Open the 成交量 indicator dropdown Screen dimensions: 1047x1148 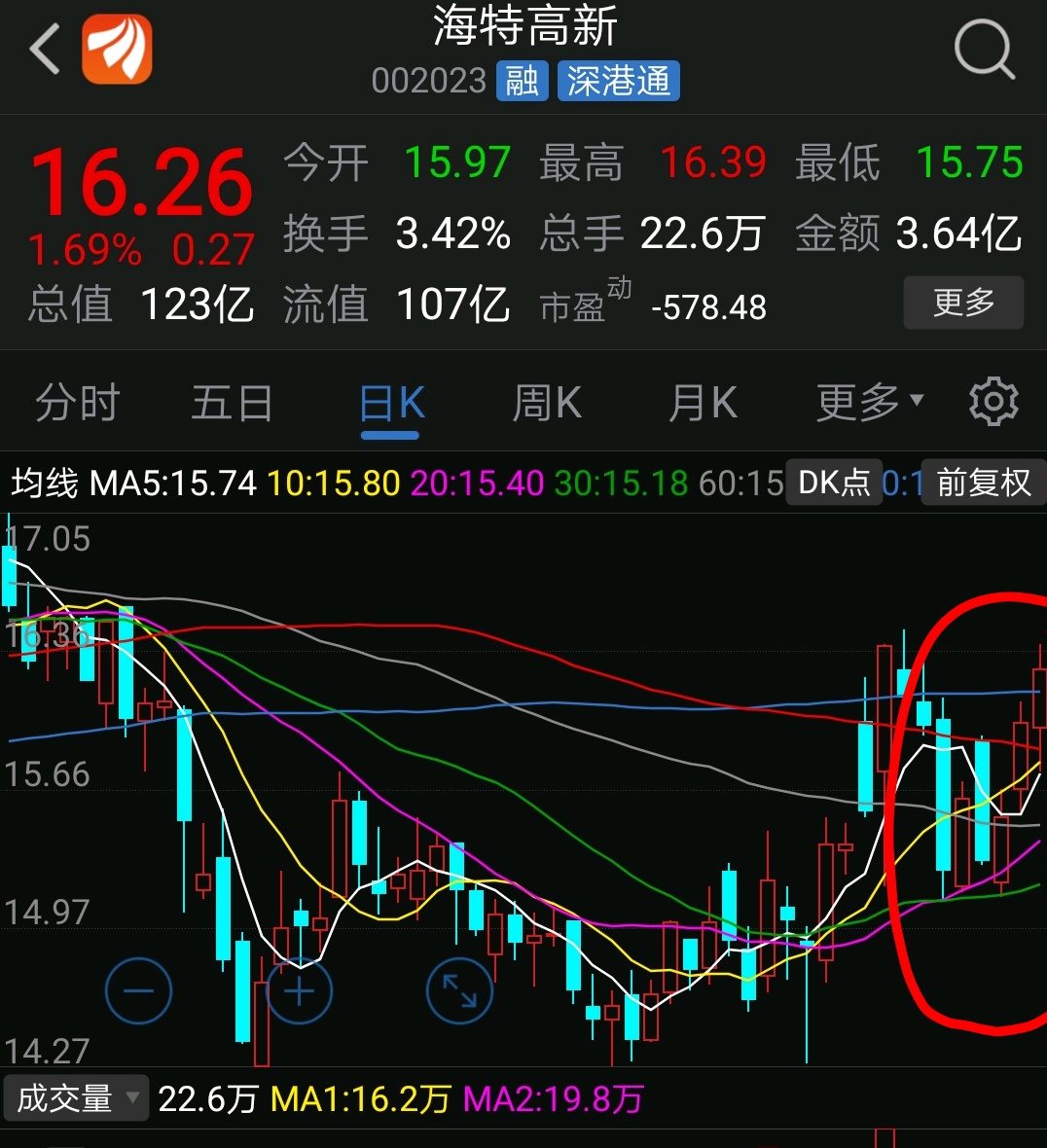click(75, 1097)
